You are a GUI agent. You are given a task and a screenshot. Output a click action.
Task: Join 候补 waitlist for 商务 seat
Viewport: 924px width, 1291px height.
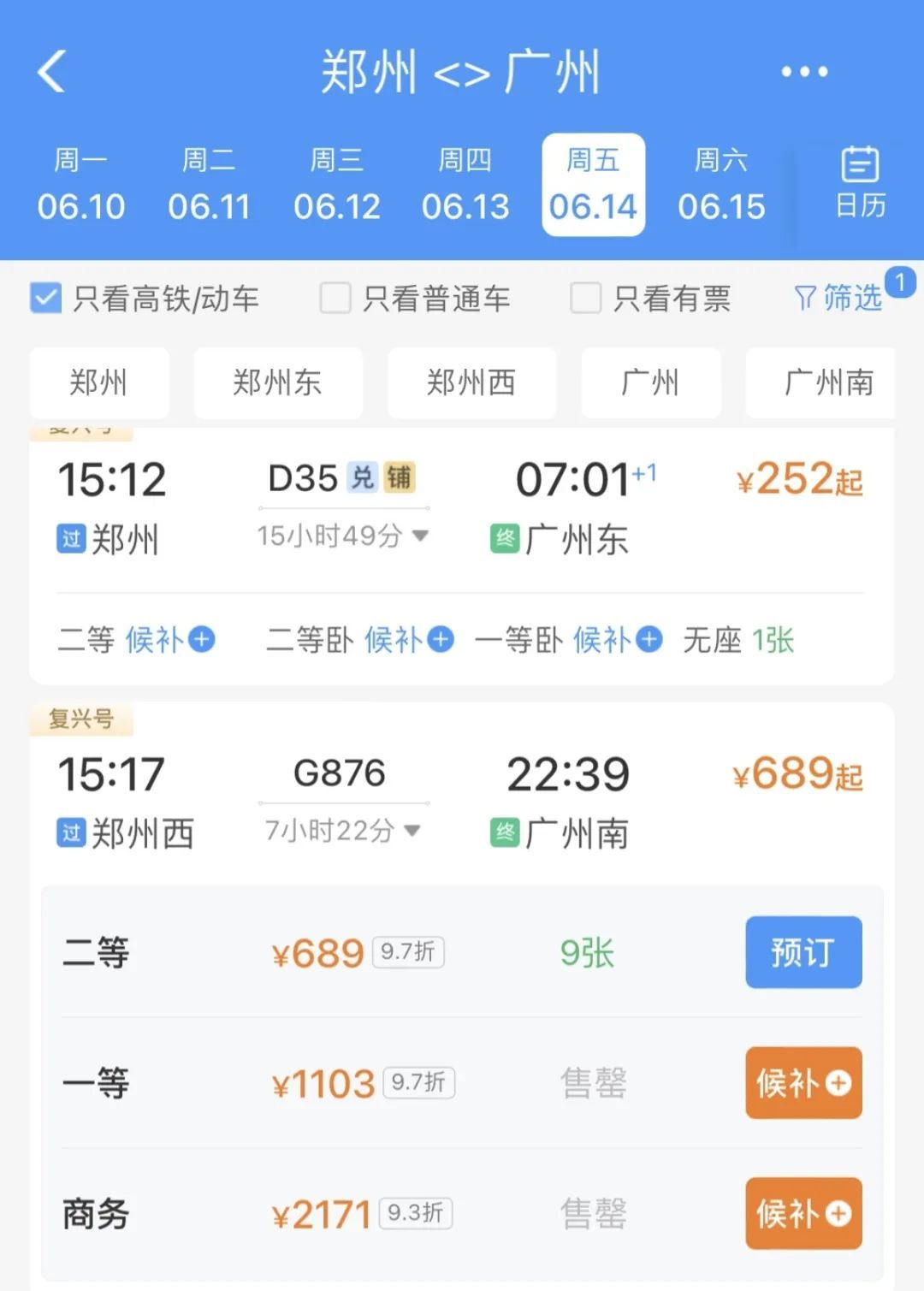tap(803, 1213)
